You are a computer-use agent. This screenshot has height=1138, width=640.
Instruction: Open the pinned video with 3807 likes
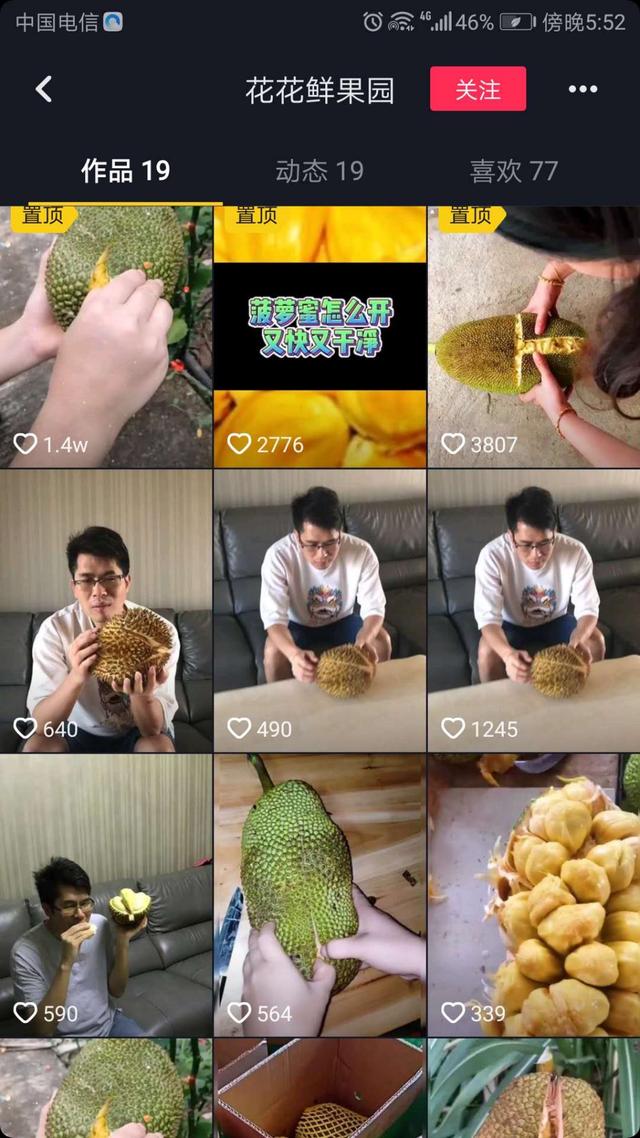point(534,336)
